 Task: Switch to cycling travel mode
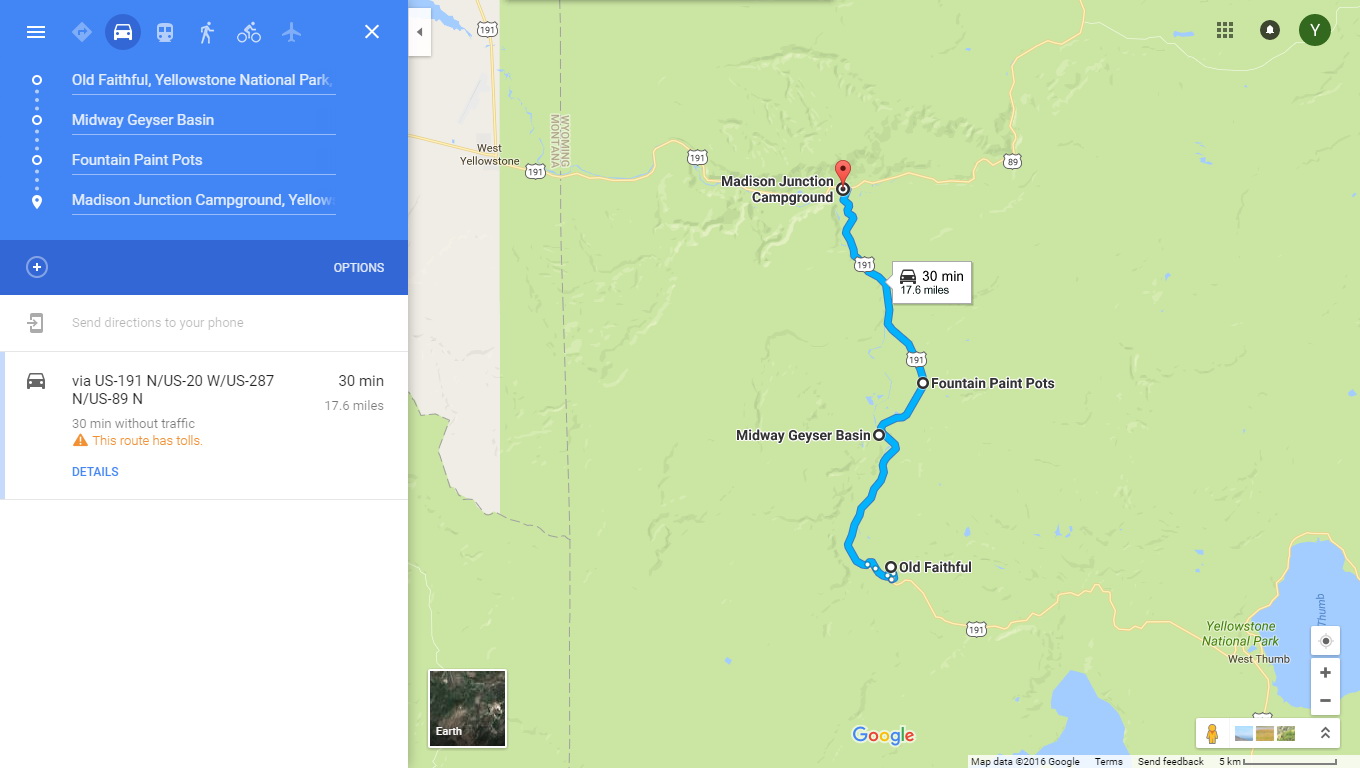point(249,32)
